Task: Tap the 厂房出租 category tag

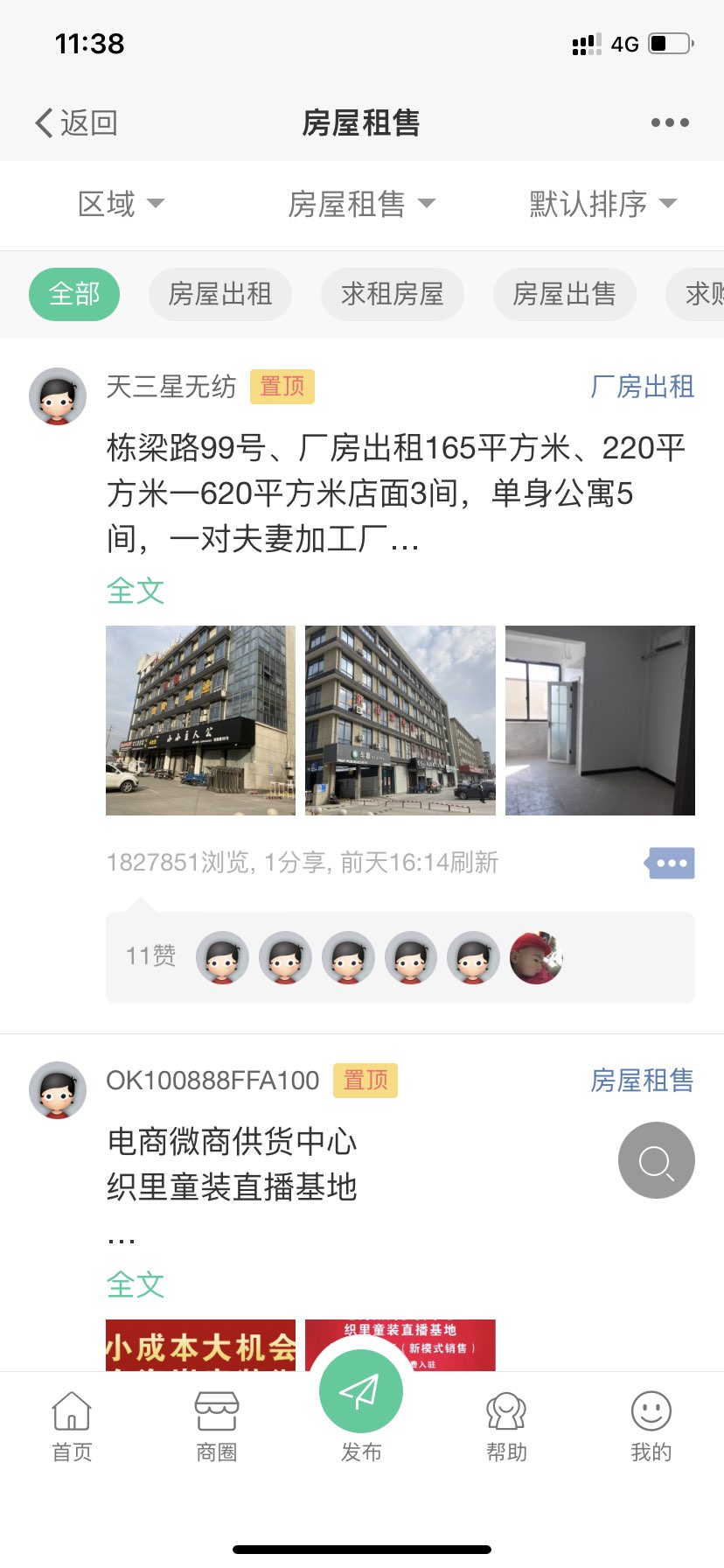Action: coord(642,386)
